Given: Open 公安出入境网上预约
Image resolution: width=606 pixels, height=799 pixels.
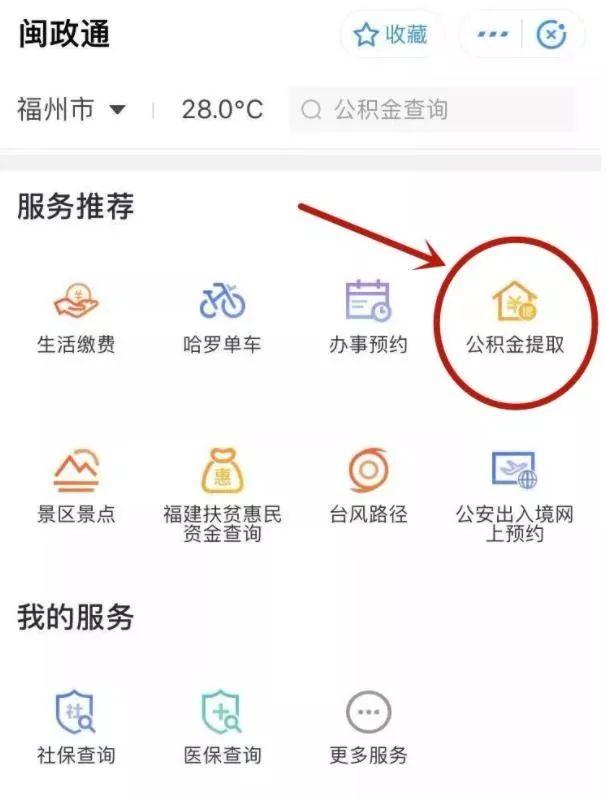Looking at the screenshot, I should point(515,492).
